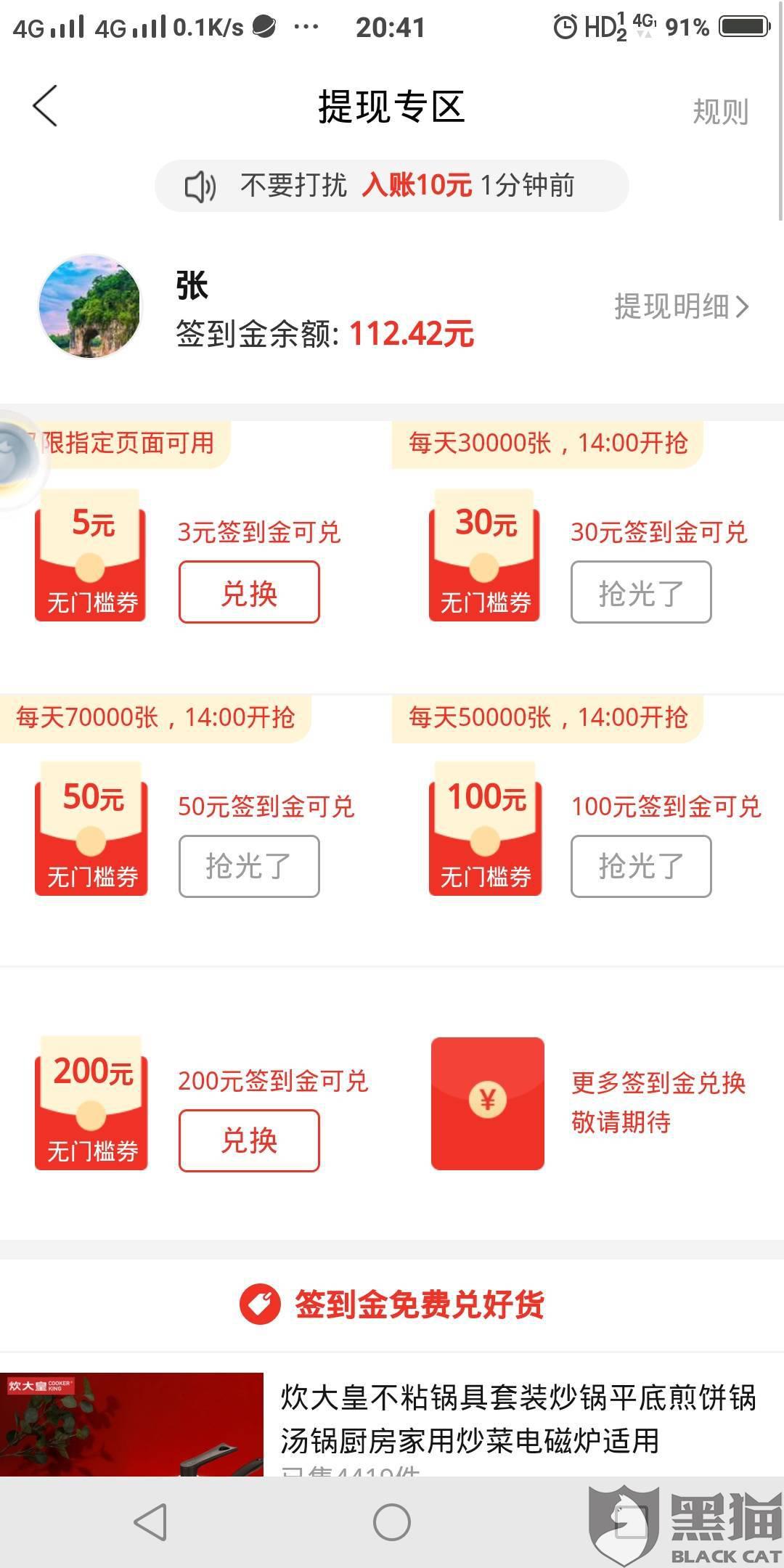Go back using the top-left arrow
The height and width of the screenshot is (1568, 784).
point(45,106)
